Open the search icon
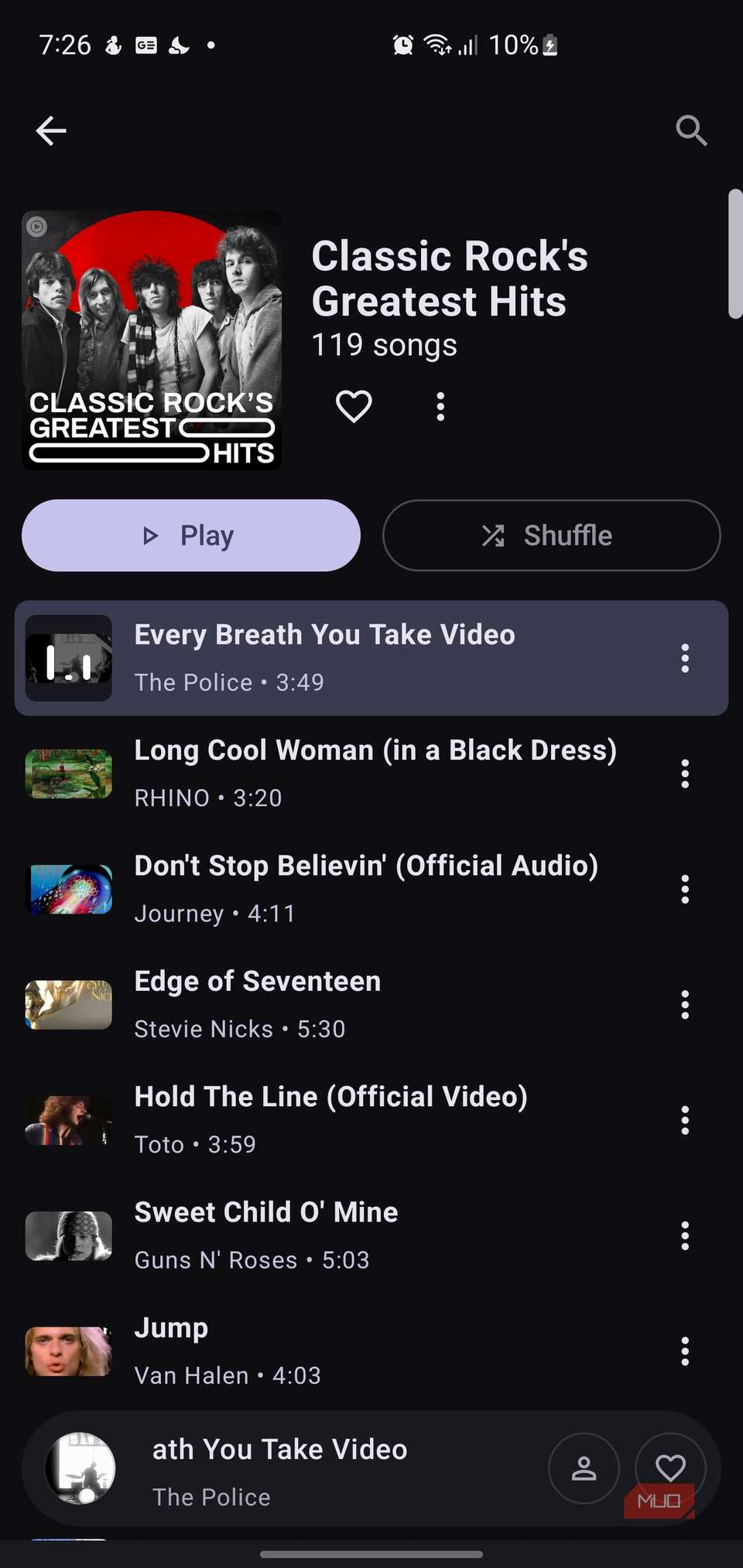The width and height of the screenshot is (743, 1568). 691,131
